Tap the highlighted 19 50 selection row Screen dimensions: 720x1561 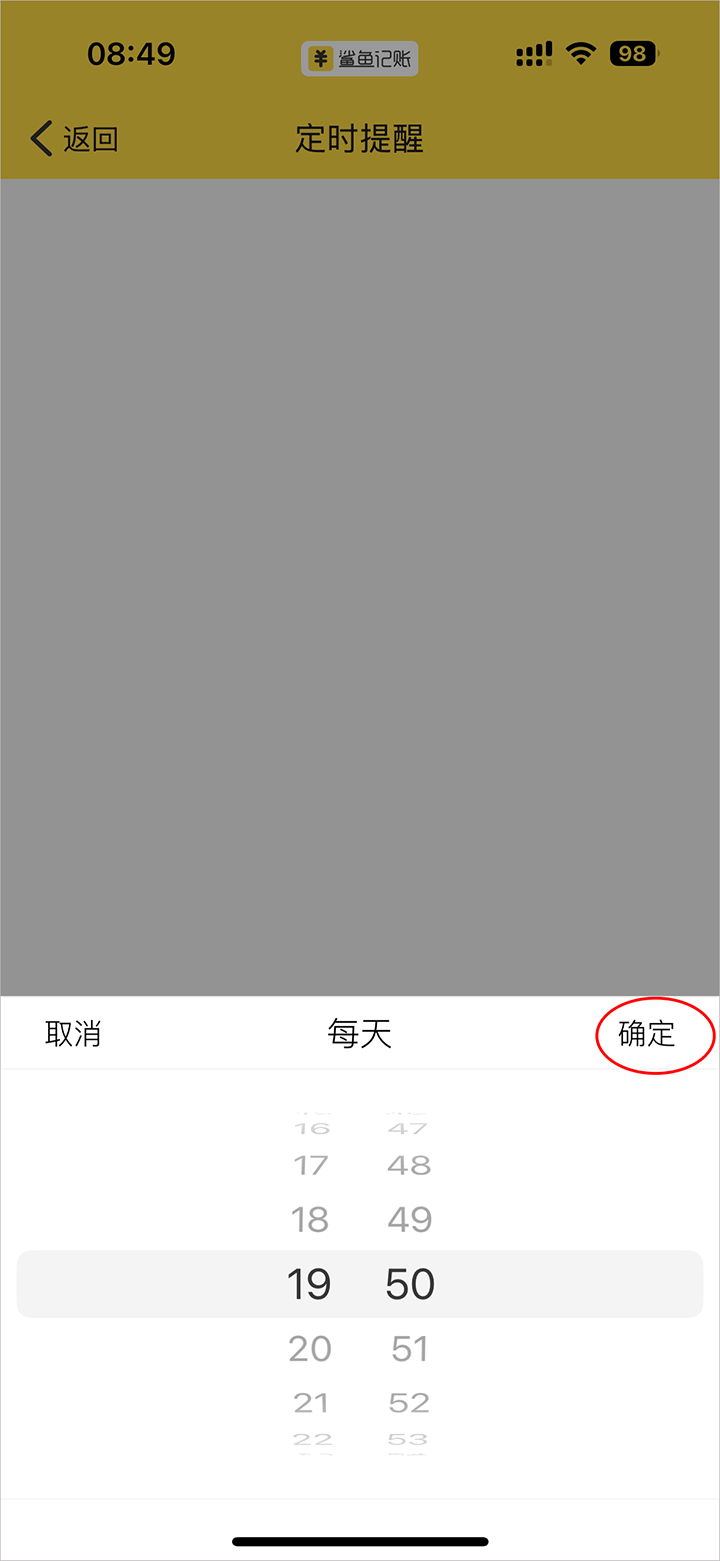pos(360,1283)
